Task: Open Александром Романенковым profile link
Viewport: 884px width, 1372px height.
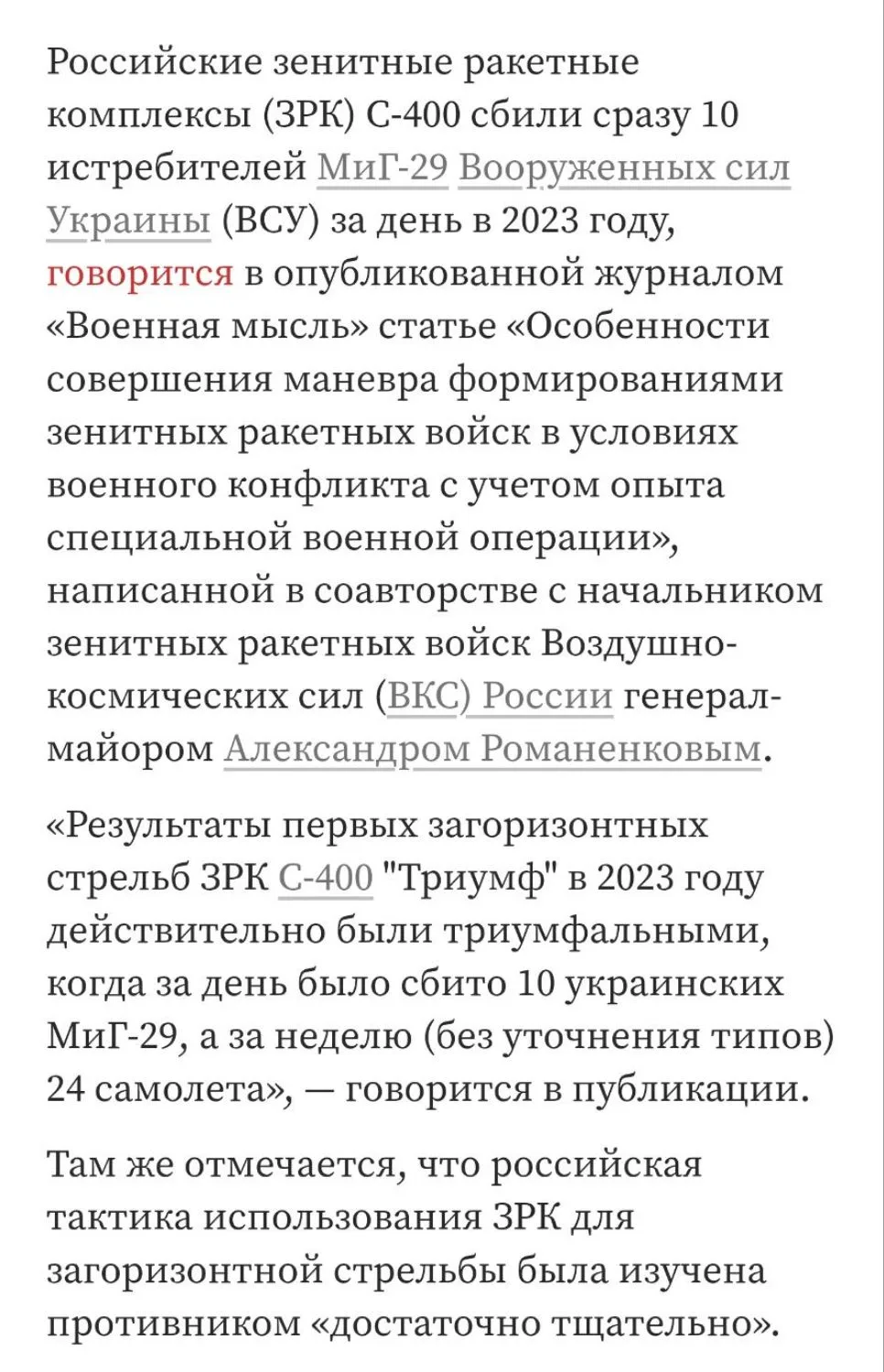Action: 492,750
